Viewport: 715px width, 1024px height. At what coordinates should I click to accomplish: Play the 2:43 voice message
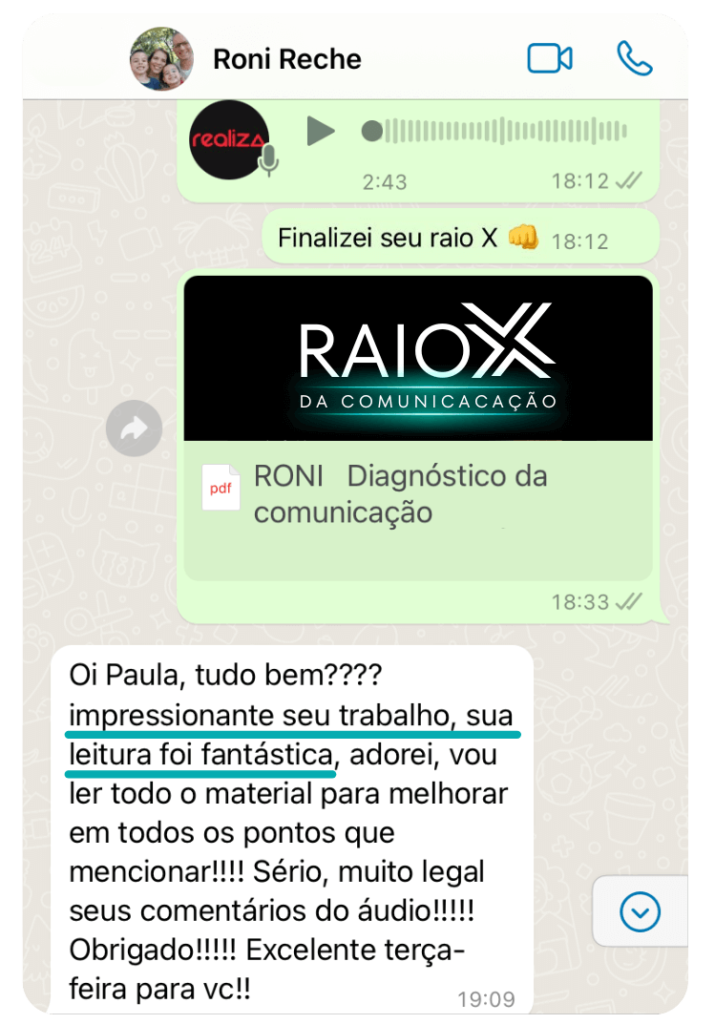(x=320, y=131)
